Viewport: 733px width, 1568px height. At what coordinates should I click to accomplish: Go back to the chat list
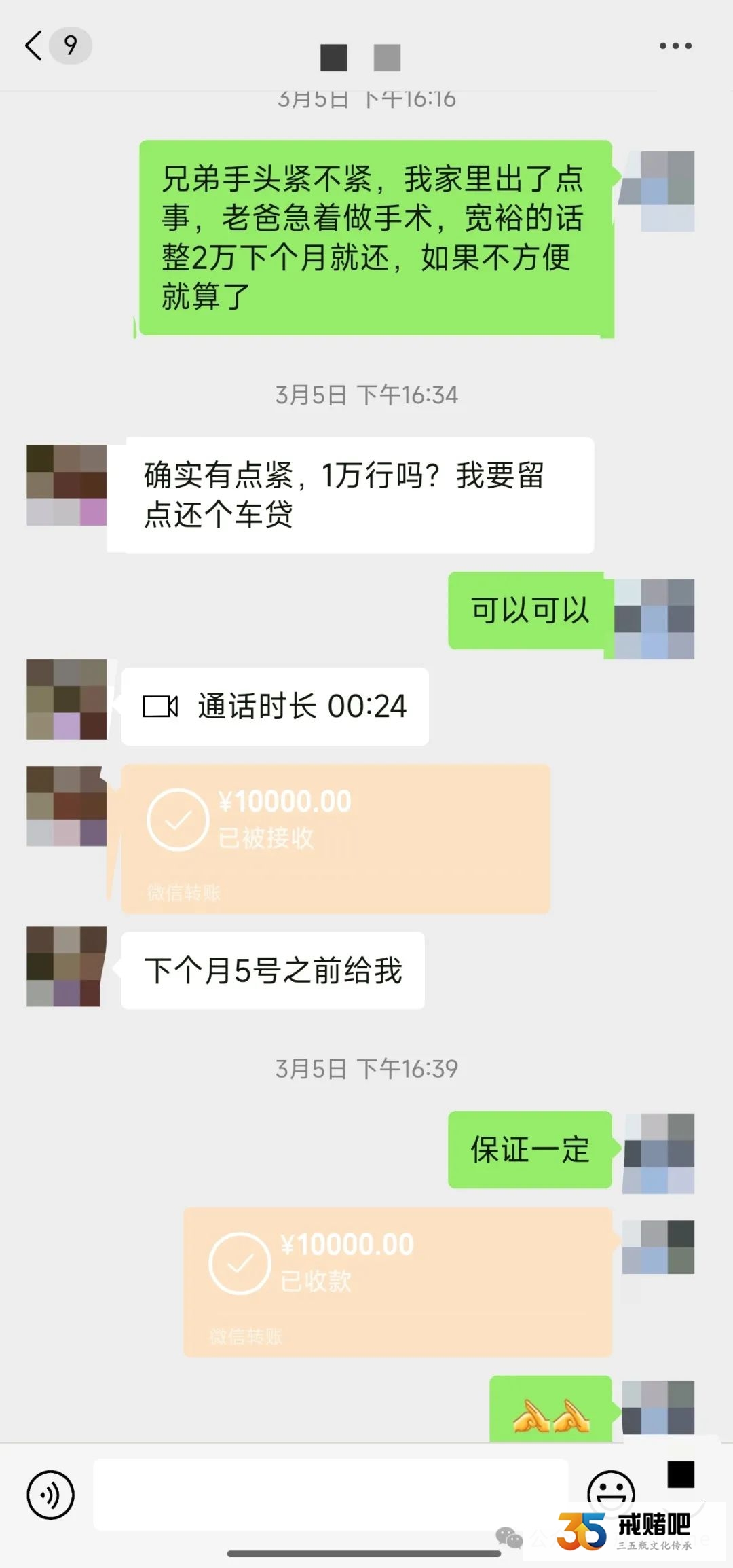tap(34, 46)
